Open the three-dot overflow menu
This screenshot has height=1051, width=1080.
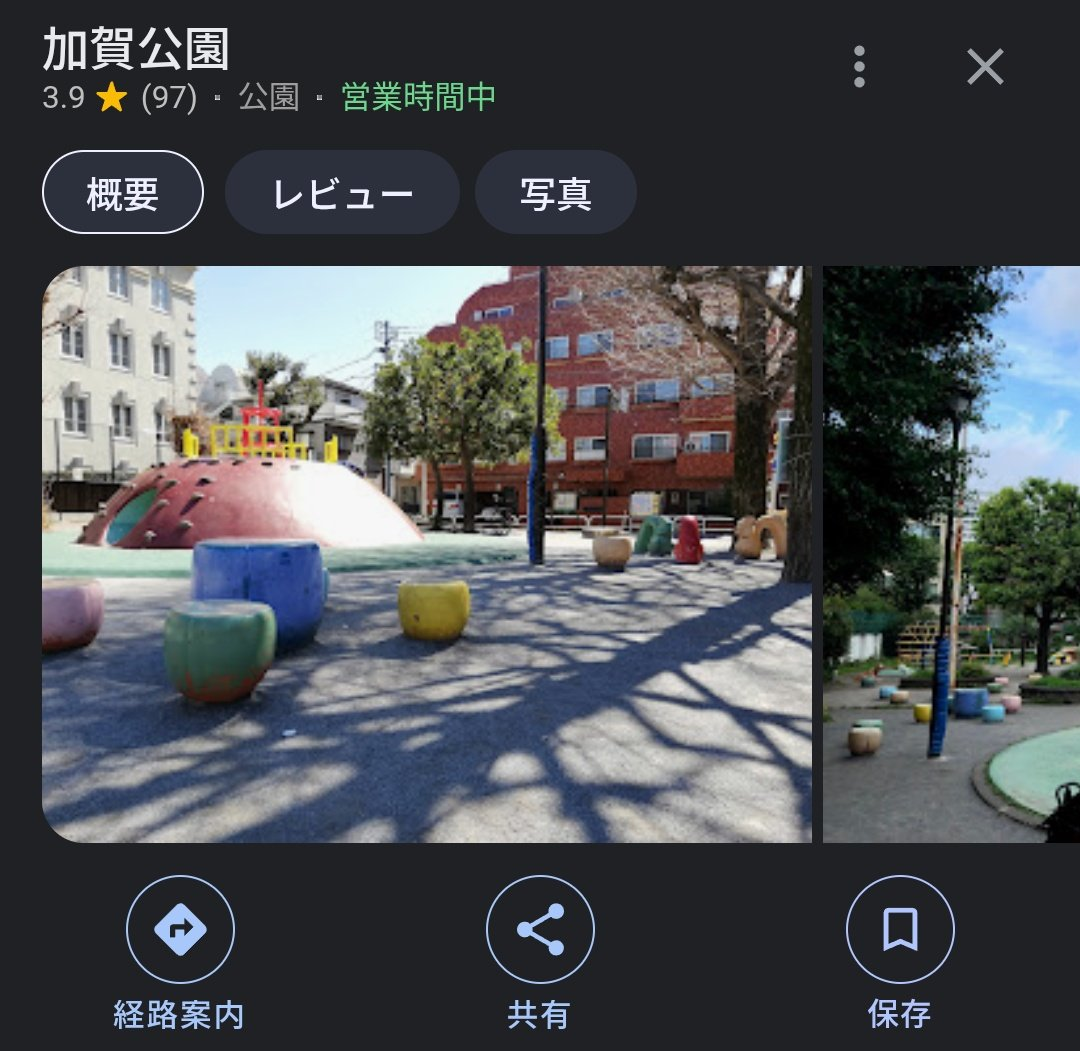coord(859,67)
